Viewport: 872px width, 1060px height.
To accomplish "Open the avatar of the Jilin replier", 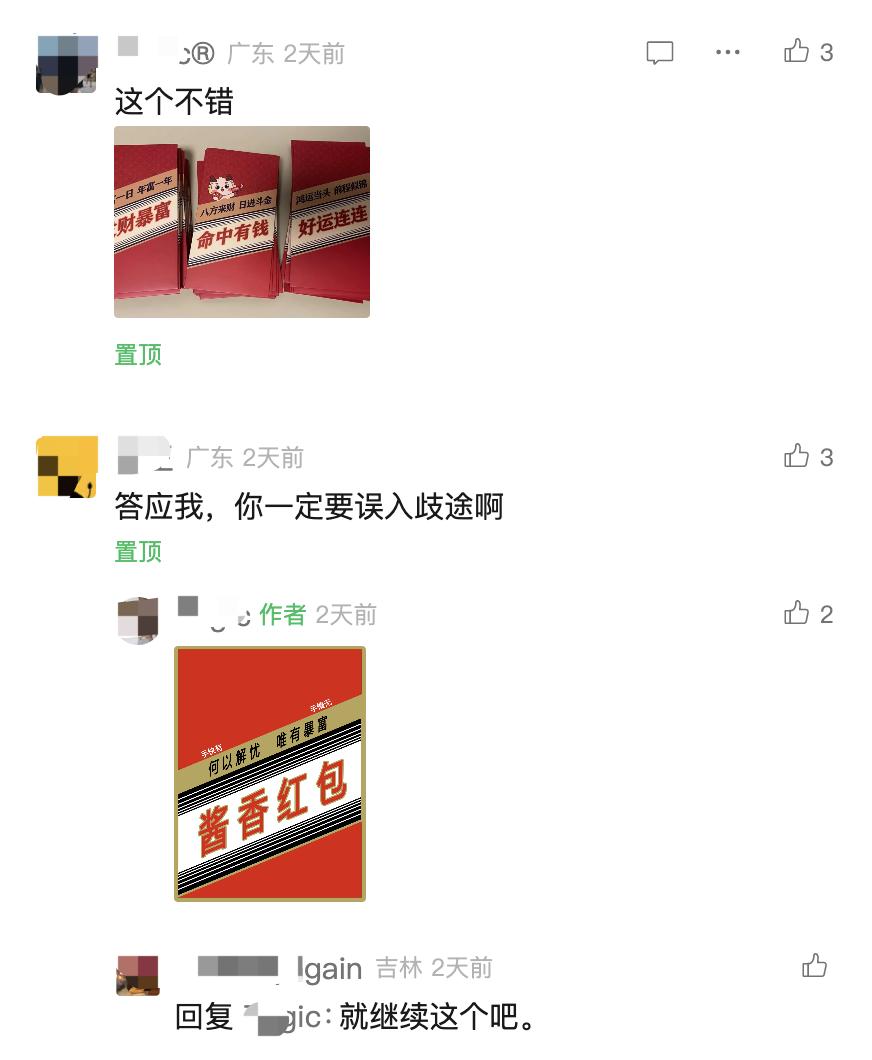I will click(x=138, y=975).
